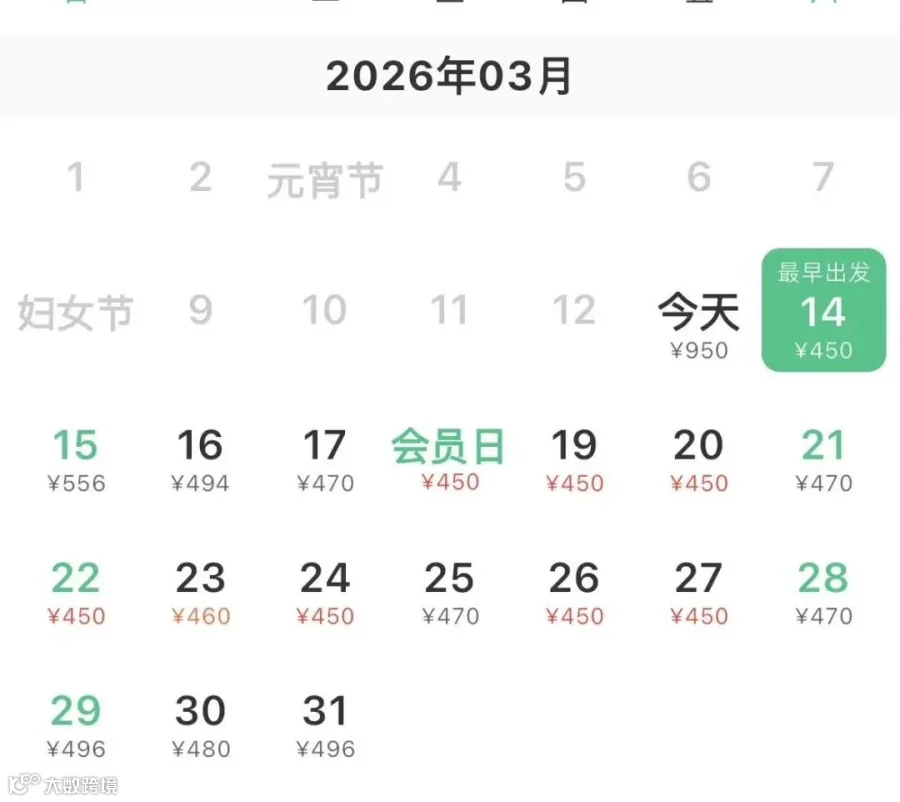The width and height of the screenshot is (900, 802).
Task: Pick March 21 at ¥470
Action: point(824,460)
